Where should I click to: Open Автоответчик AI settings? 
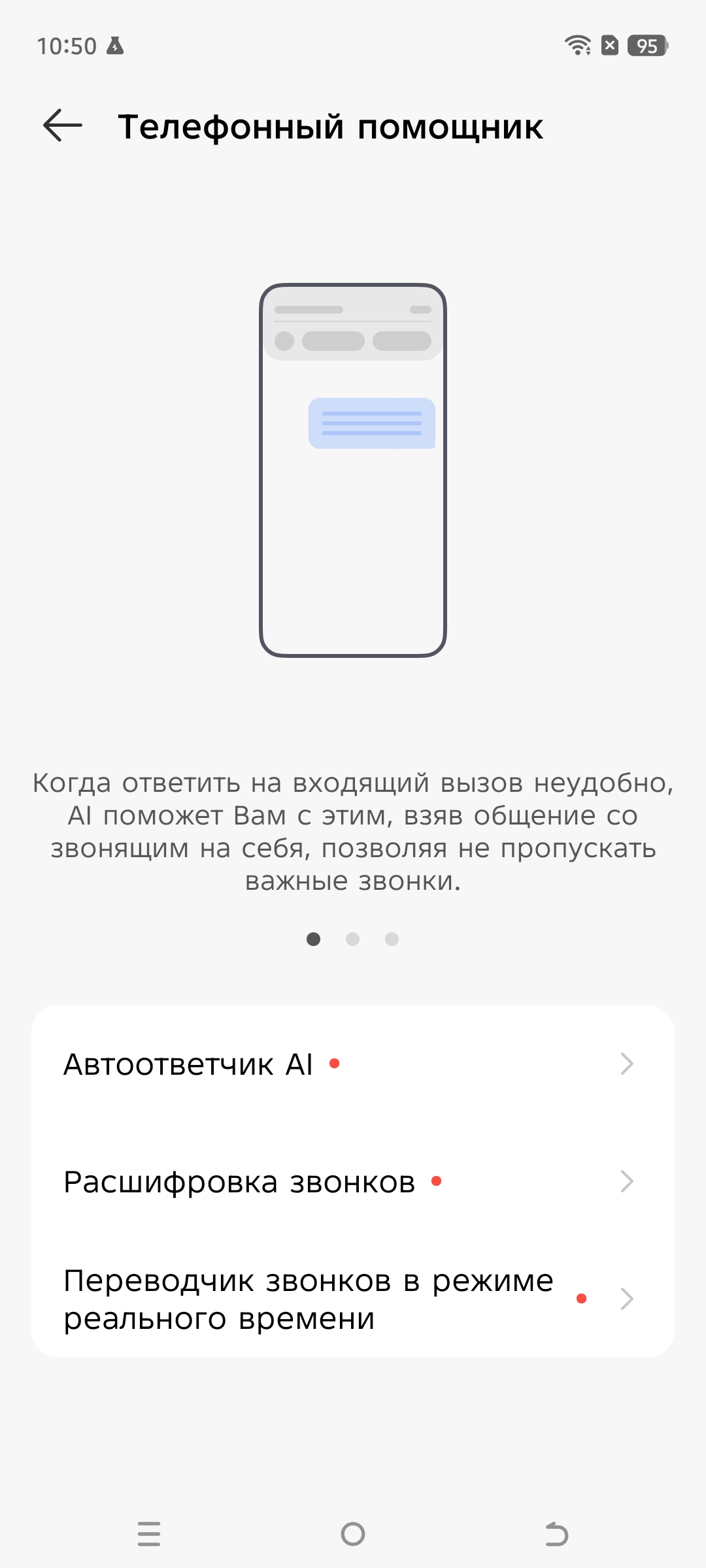353,1064
